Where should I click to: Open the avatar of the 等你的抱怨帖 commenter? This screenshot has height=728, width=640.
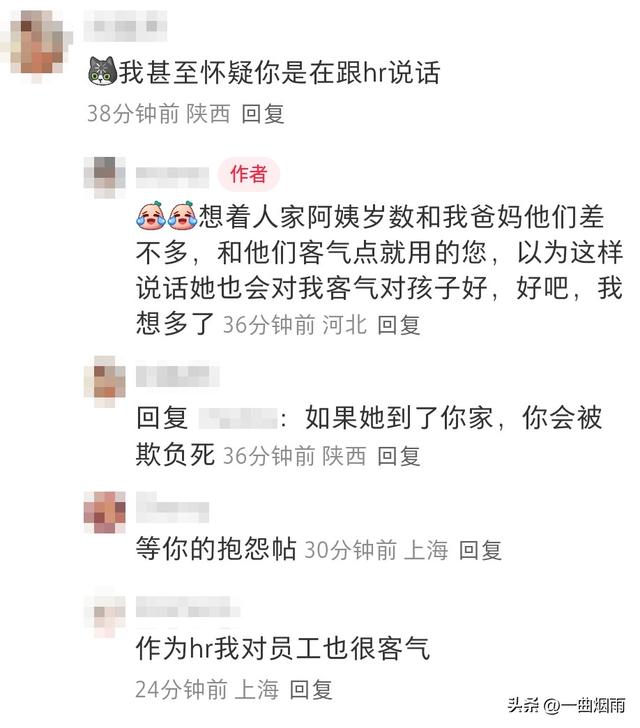click(104, 512)
